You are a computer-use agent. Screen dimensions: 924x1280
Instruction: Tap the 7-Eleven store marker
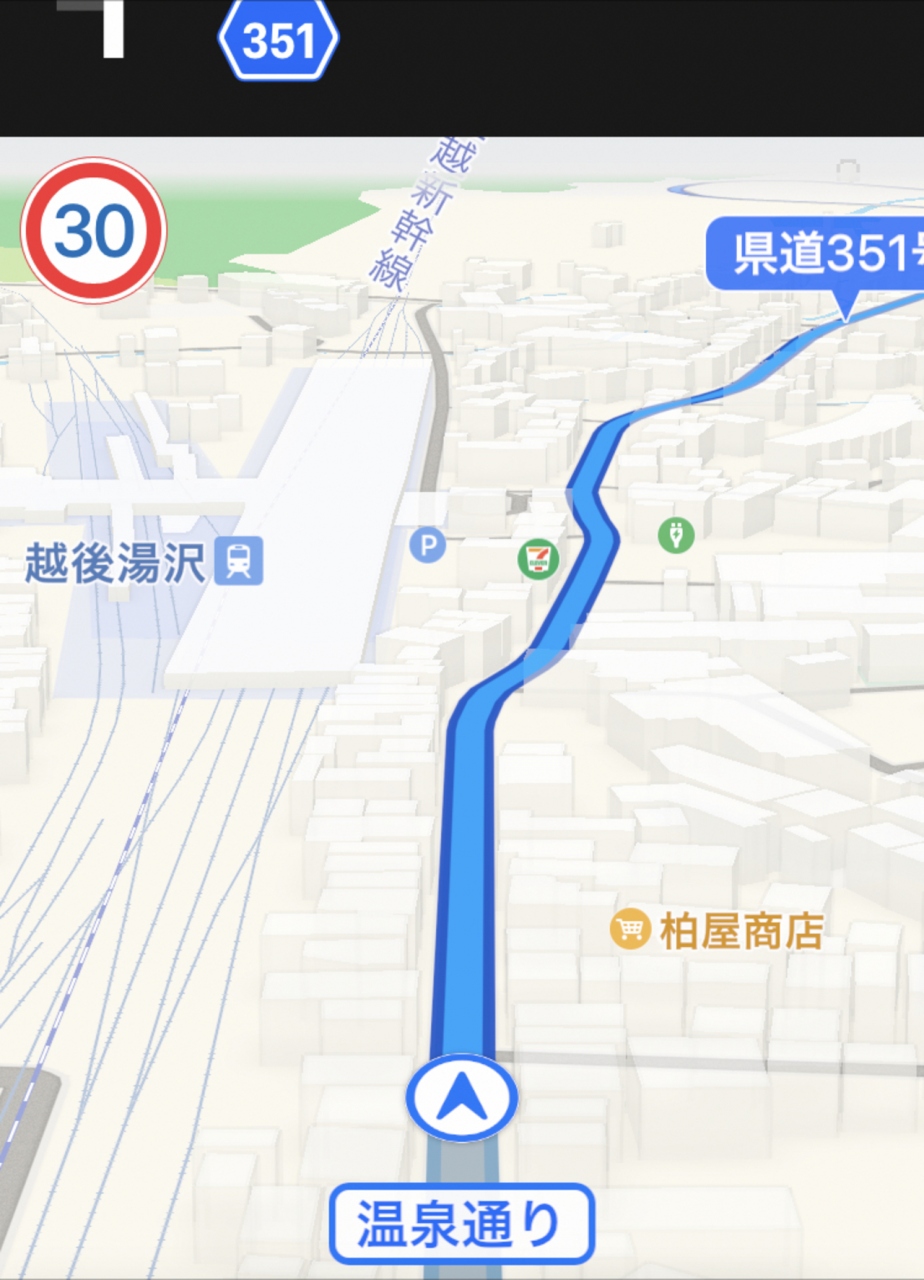538,558
